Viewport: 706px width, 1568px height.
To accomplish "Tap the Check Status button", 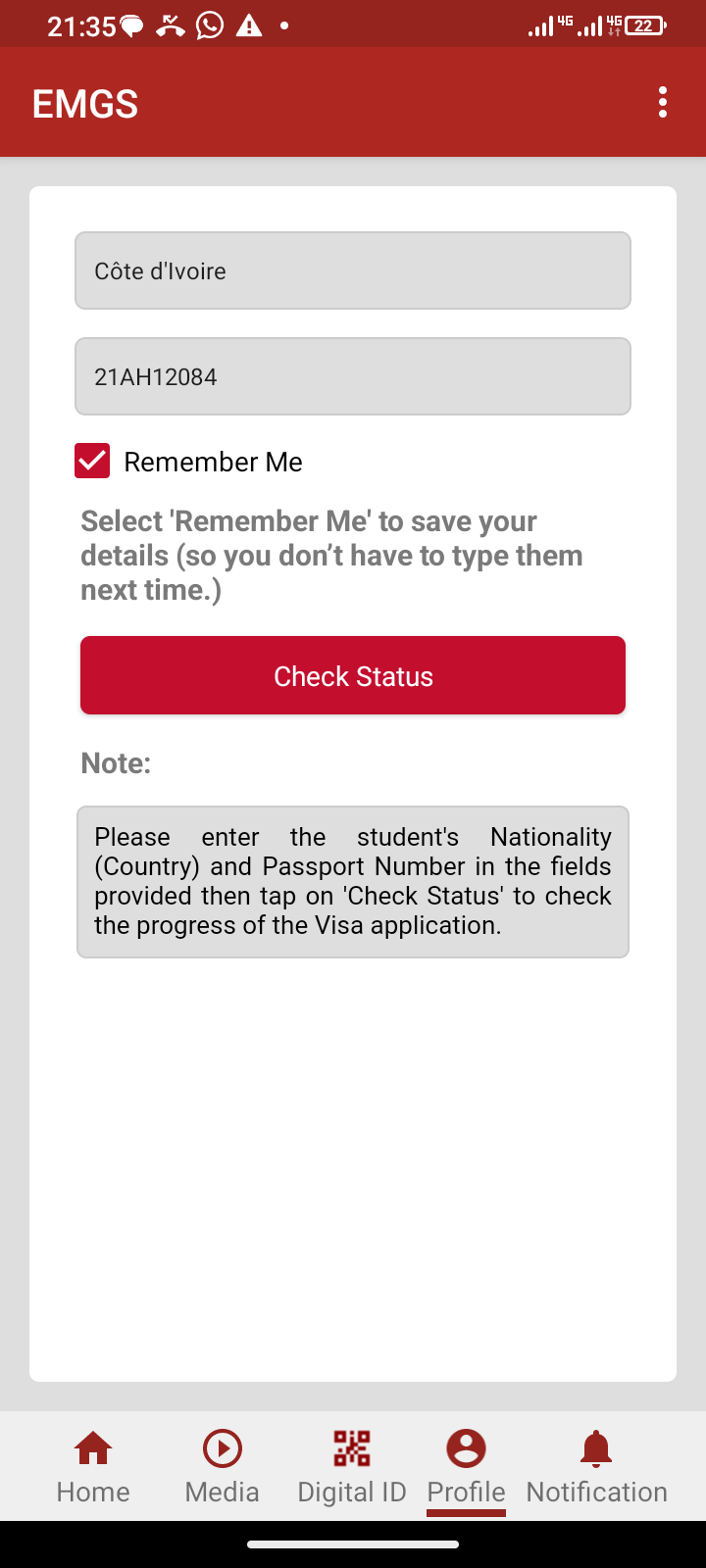I will pos(353,675).
